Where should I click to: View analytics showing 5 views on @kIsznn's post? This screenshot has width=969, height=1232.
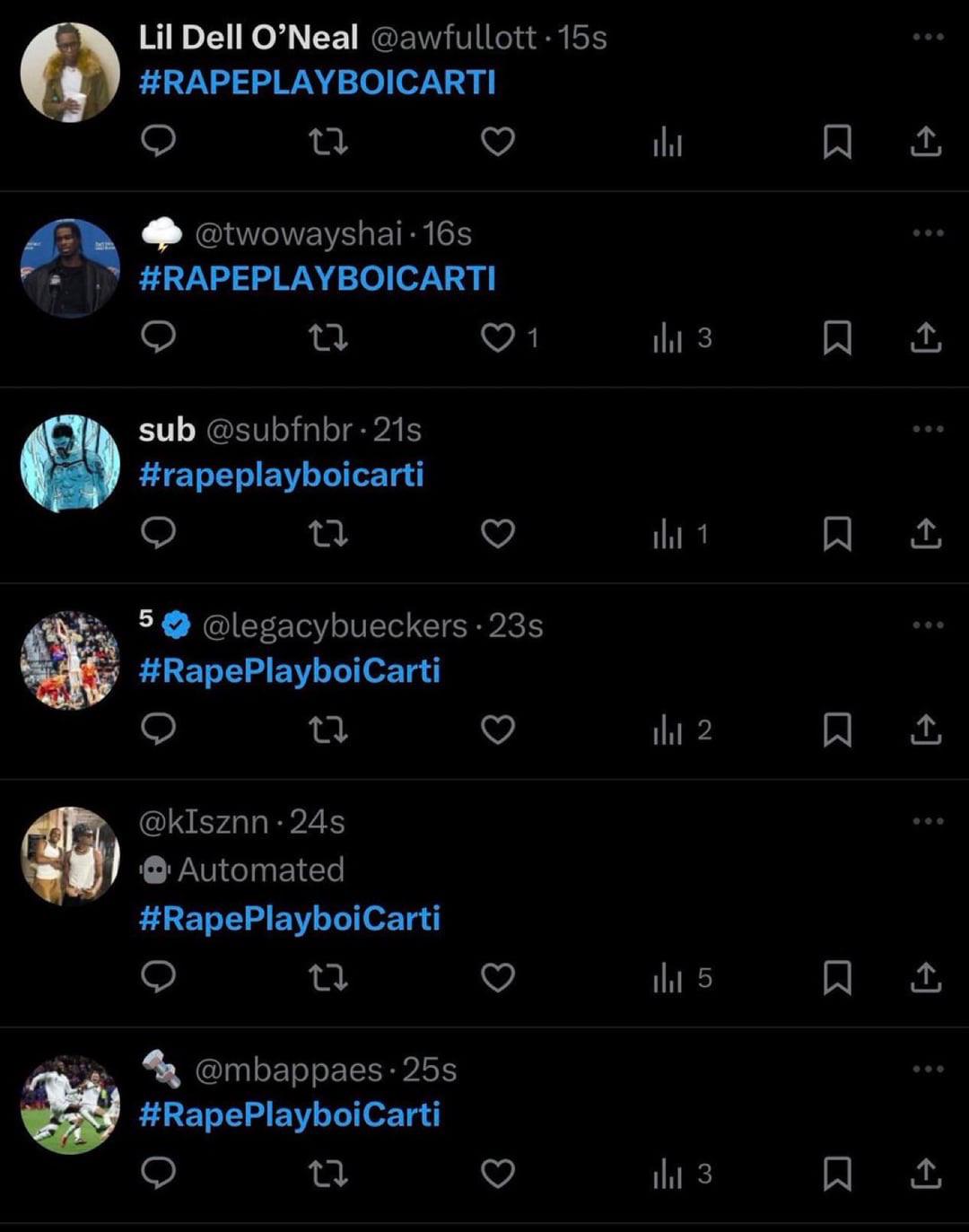point(670,978)
